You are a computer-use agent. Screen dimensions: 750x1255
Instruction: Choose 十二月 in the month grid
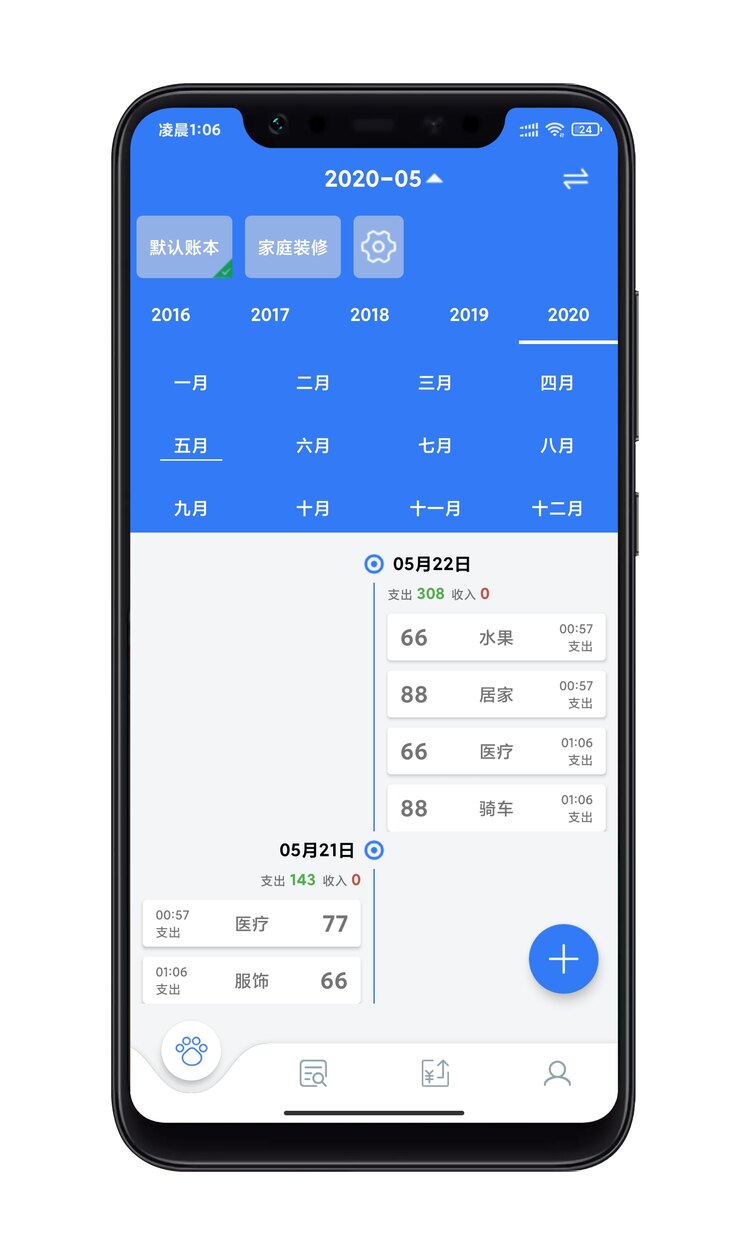click(557, 509)
